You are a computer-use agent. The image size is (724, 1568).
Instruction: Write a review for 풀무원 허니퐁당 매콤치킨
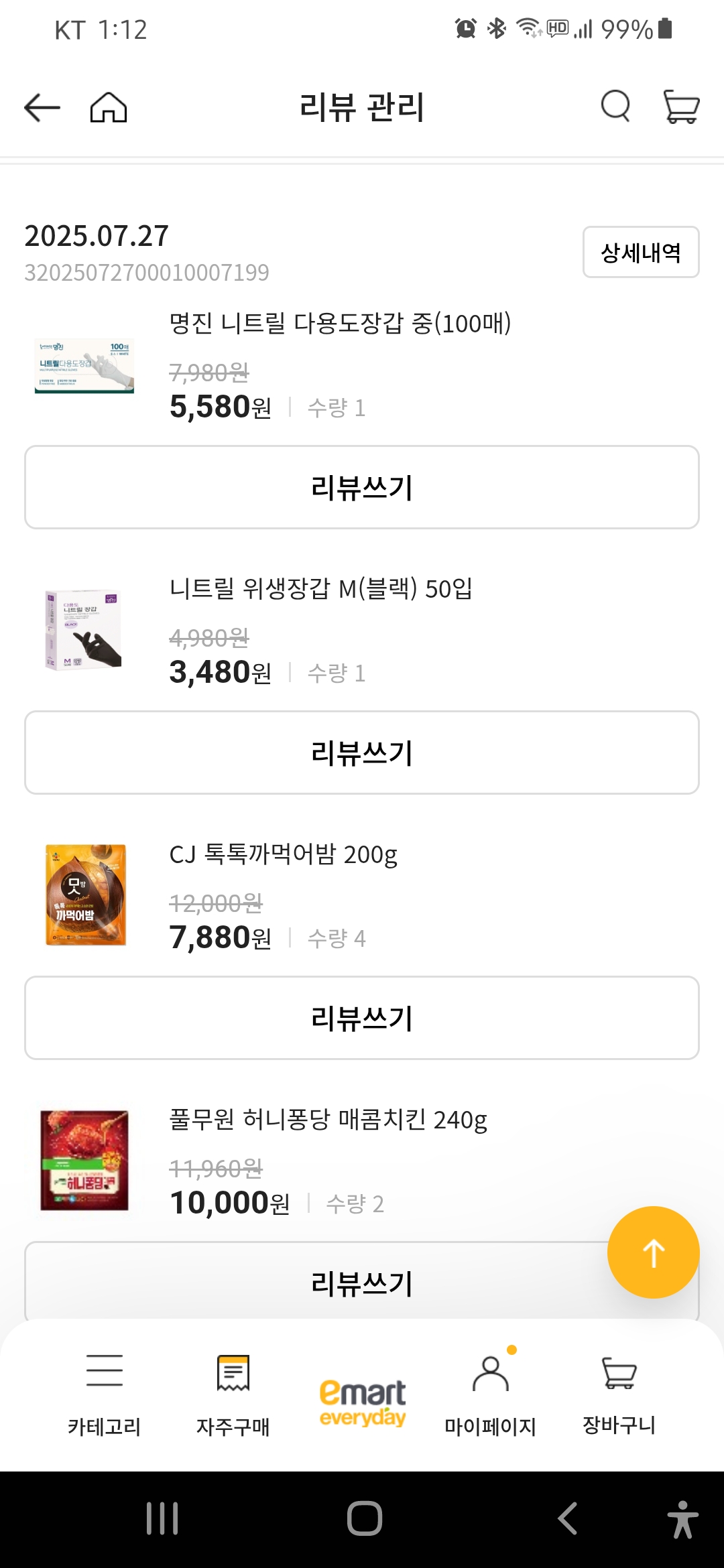(362, 1282)
